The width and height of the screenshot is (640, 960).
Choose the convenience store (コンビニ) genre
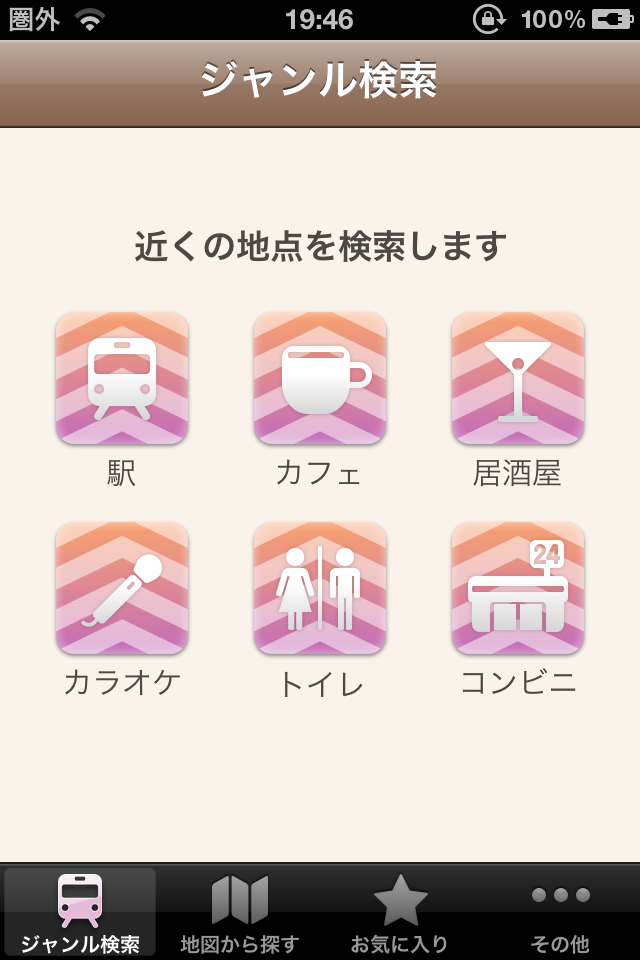[517, 588]
